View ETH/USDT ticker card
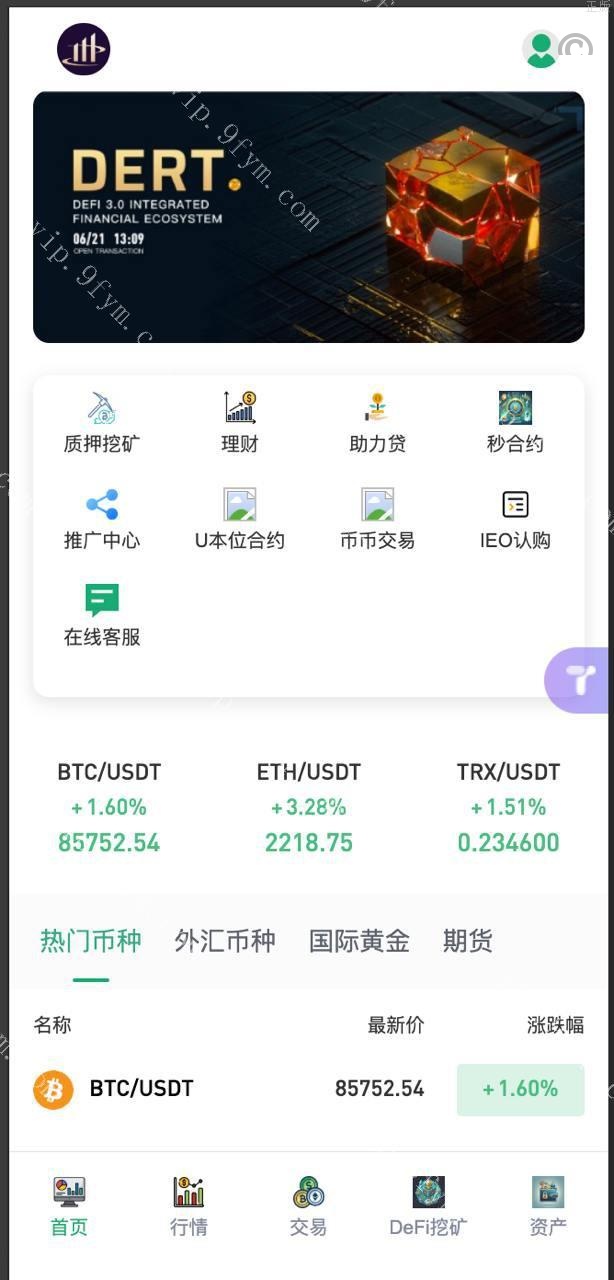Screen dimensions: 614x1280 tap(308, 807)
